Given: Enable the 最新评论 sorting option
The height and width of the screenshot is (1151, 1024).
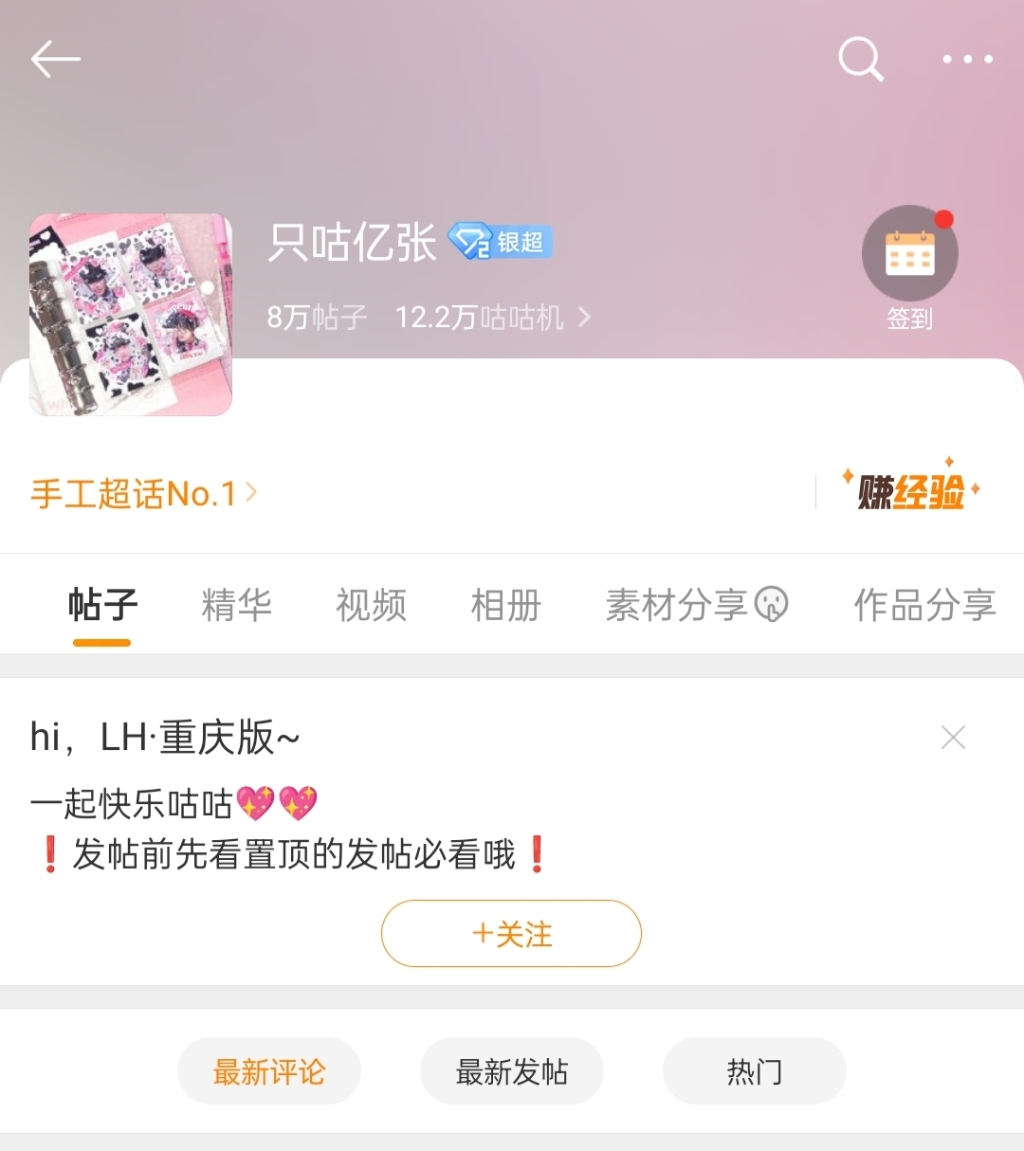Looking at the screenshot, I should [269, 1071].
